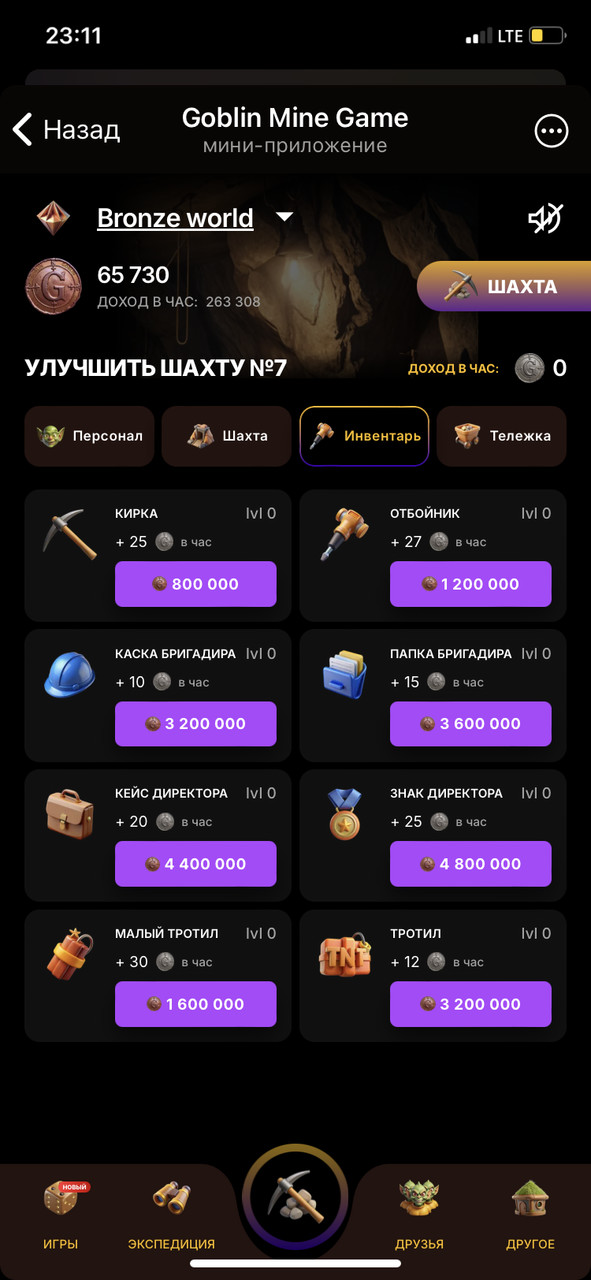Go to ЭКСПЕДИЦИЯ in bottom navigation
The height and width of the screenshot is (1280, 591).
pyautogui.click(x=171, y=1214)
